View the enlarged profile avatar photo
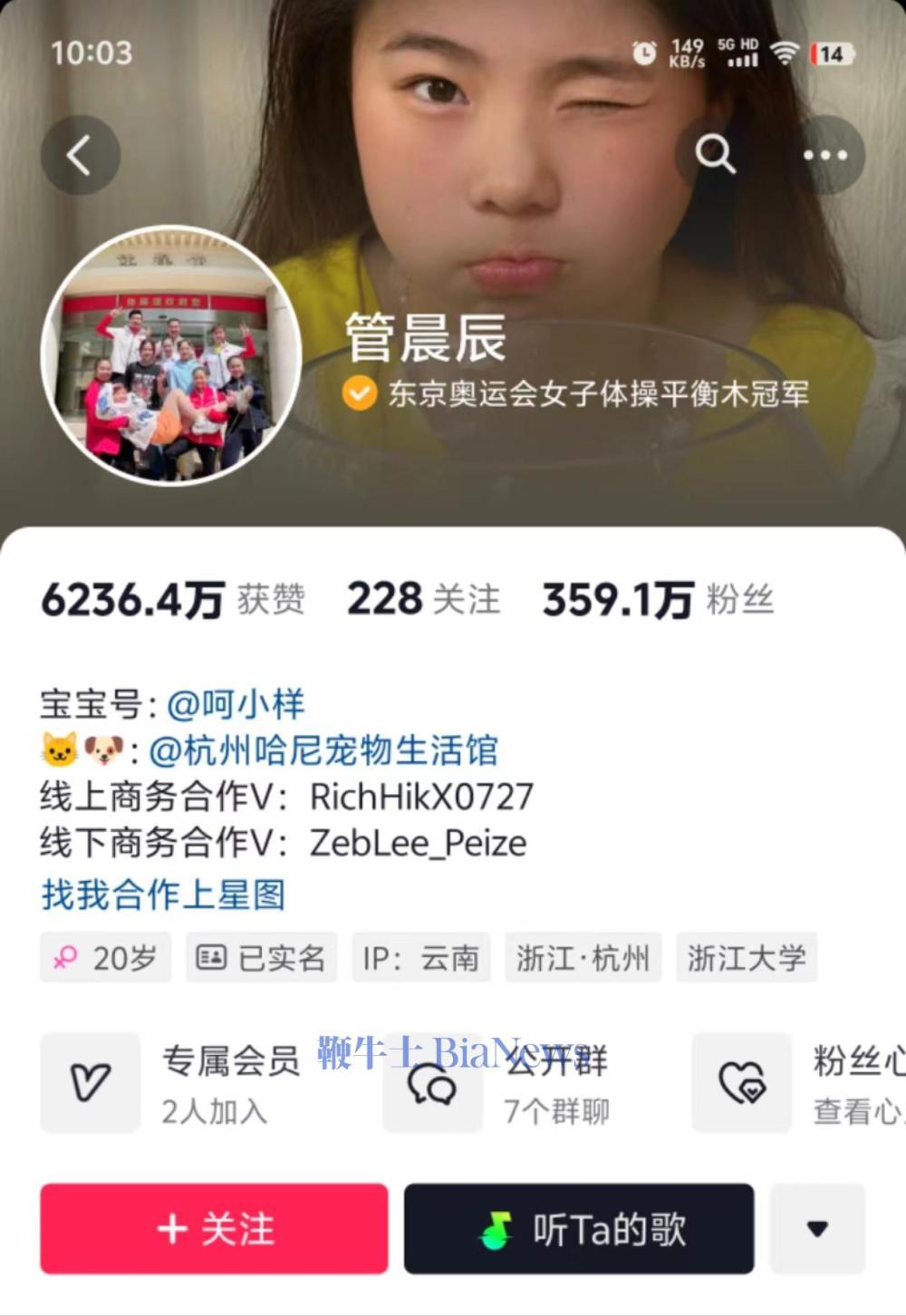This screenshot has width=906, height=1316. [171, 354]
